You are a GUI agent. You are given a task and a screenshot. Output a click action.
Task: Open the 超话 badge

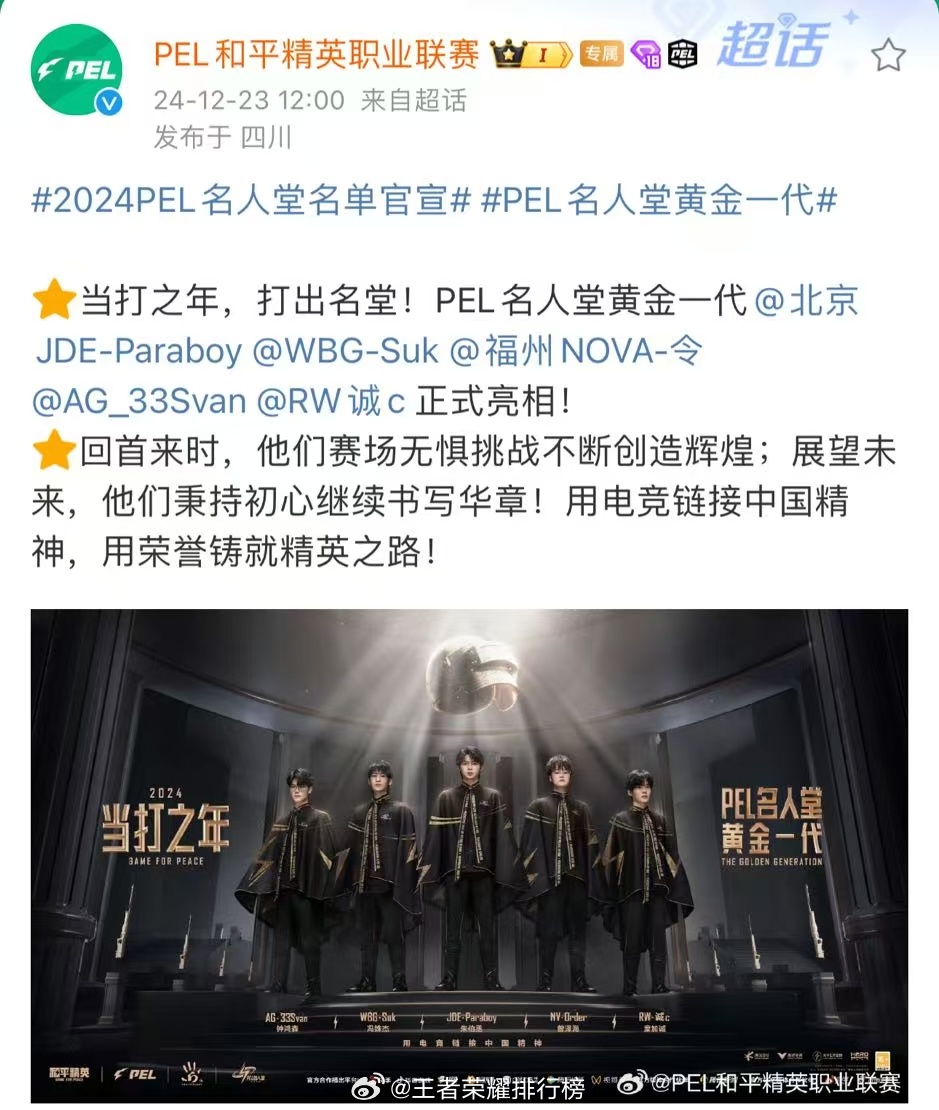pyautogui.click(x=772, y=47)
